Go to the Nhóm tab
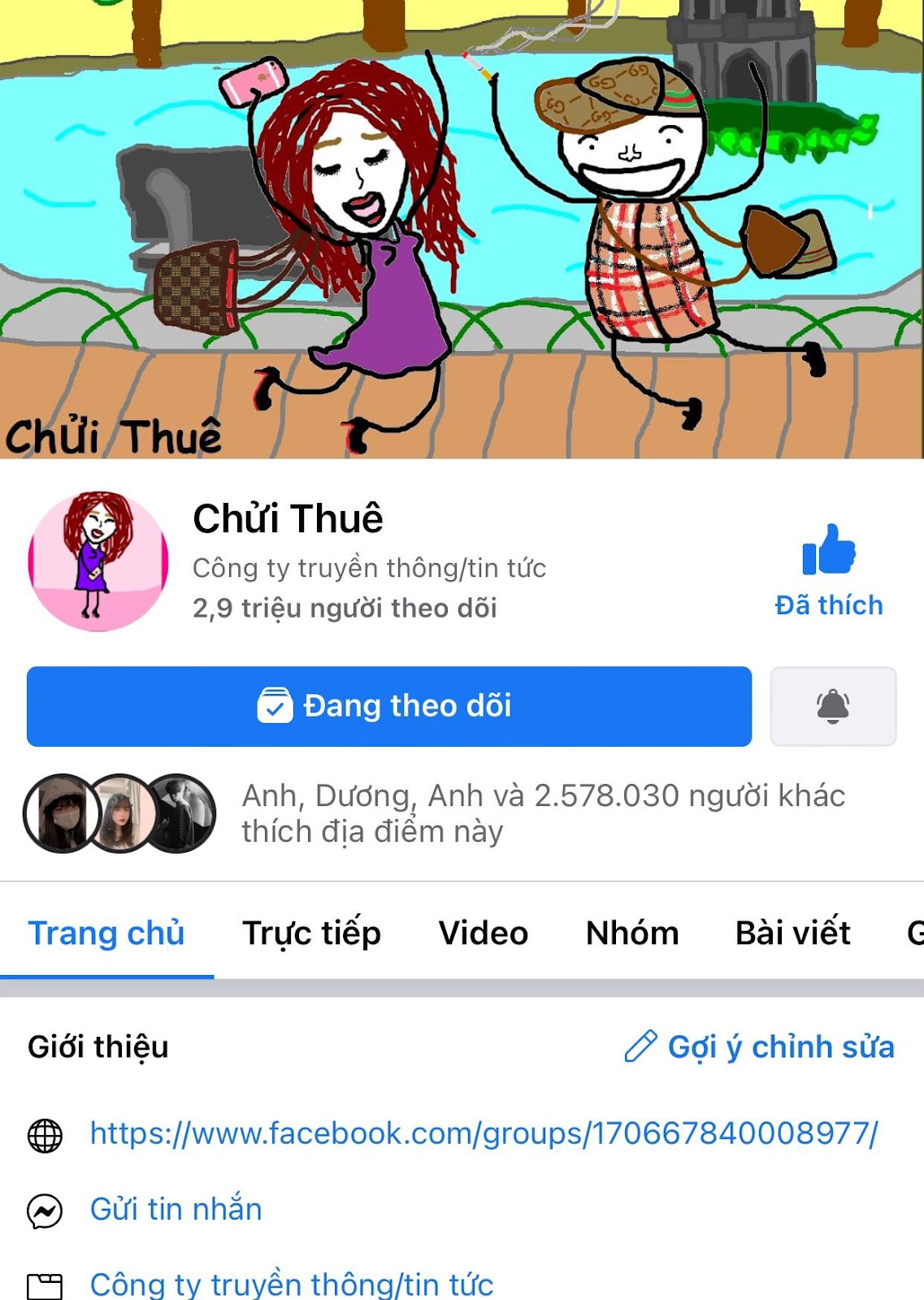924x1300 pixels. 632,933
